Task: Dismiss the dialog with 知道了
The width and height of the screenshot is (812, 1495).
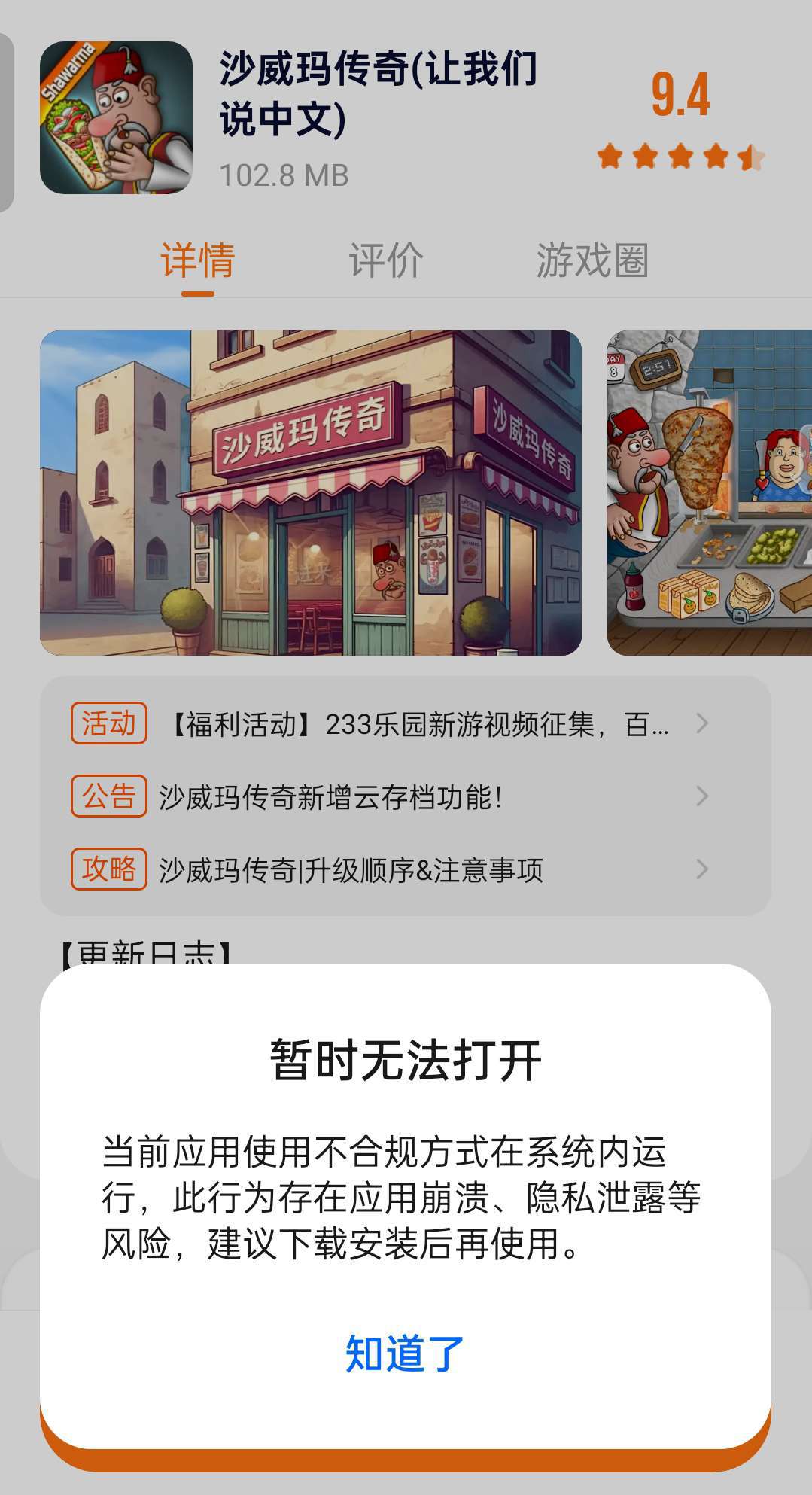Action: [405, 1353]
